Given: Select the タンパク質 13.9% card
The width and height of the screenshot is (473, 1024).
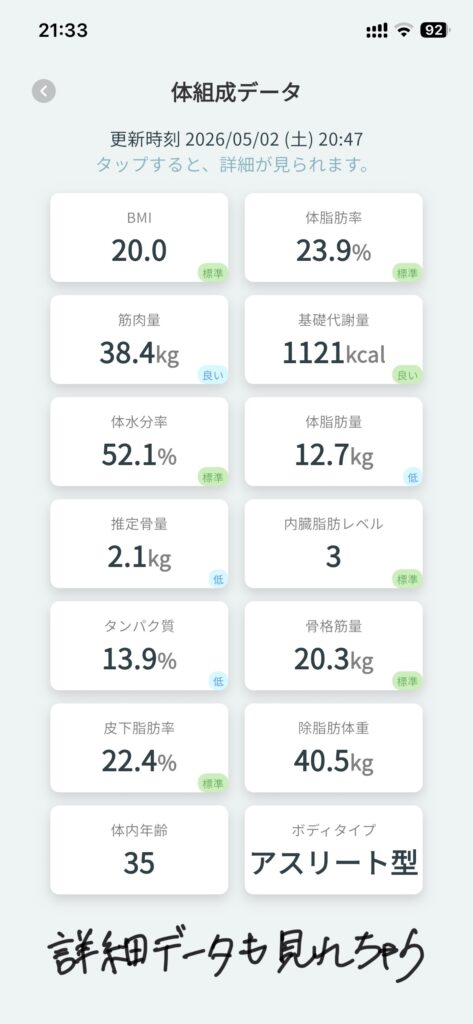Looking at the screenshot, I should 139,645.
